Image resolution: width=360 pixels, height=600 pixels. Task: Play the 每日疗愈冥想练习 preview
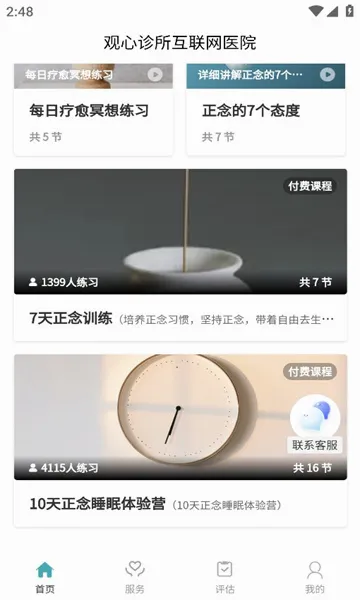point(155,75)
